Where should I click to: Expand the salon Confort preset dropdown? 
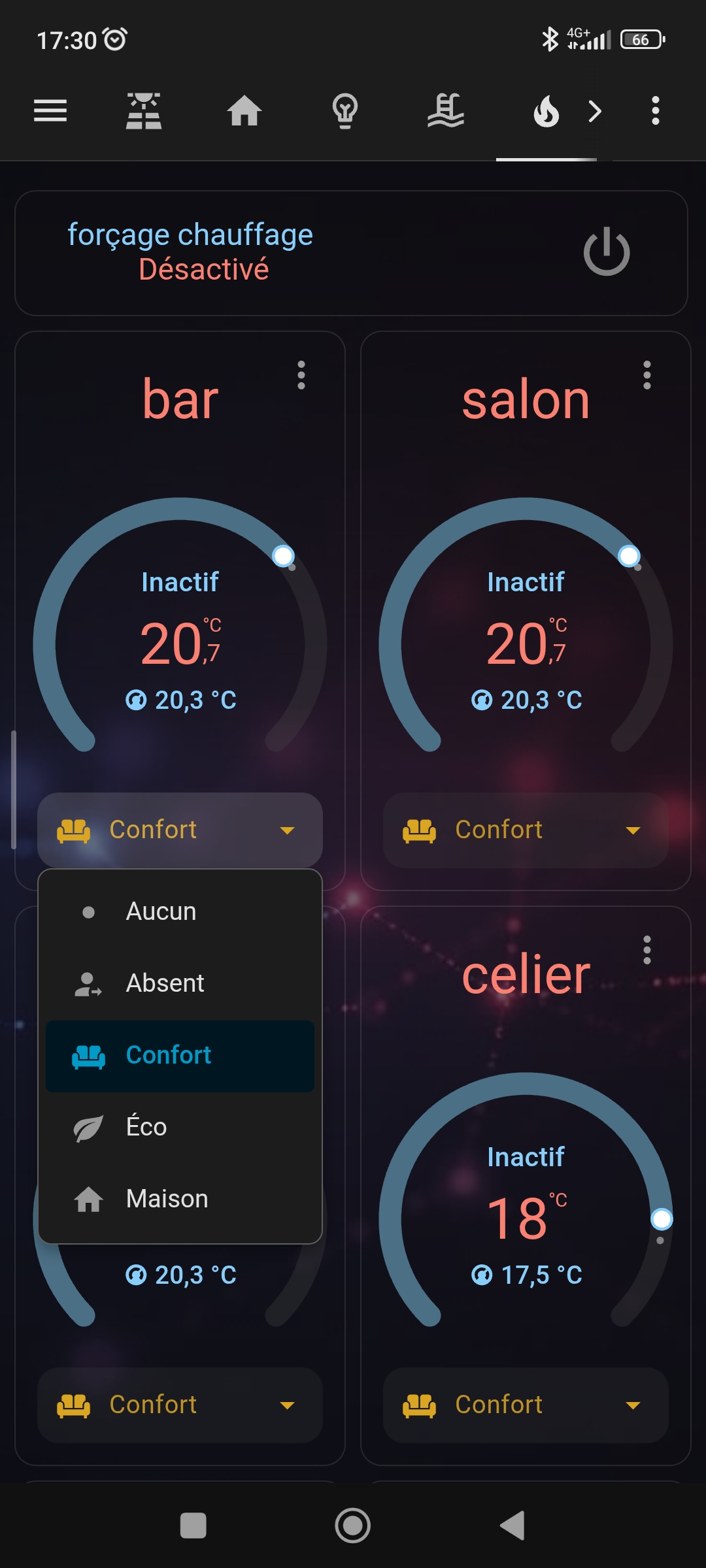(525, 830)
